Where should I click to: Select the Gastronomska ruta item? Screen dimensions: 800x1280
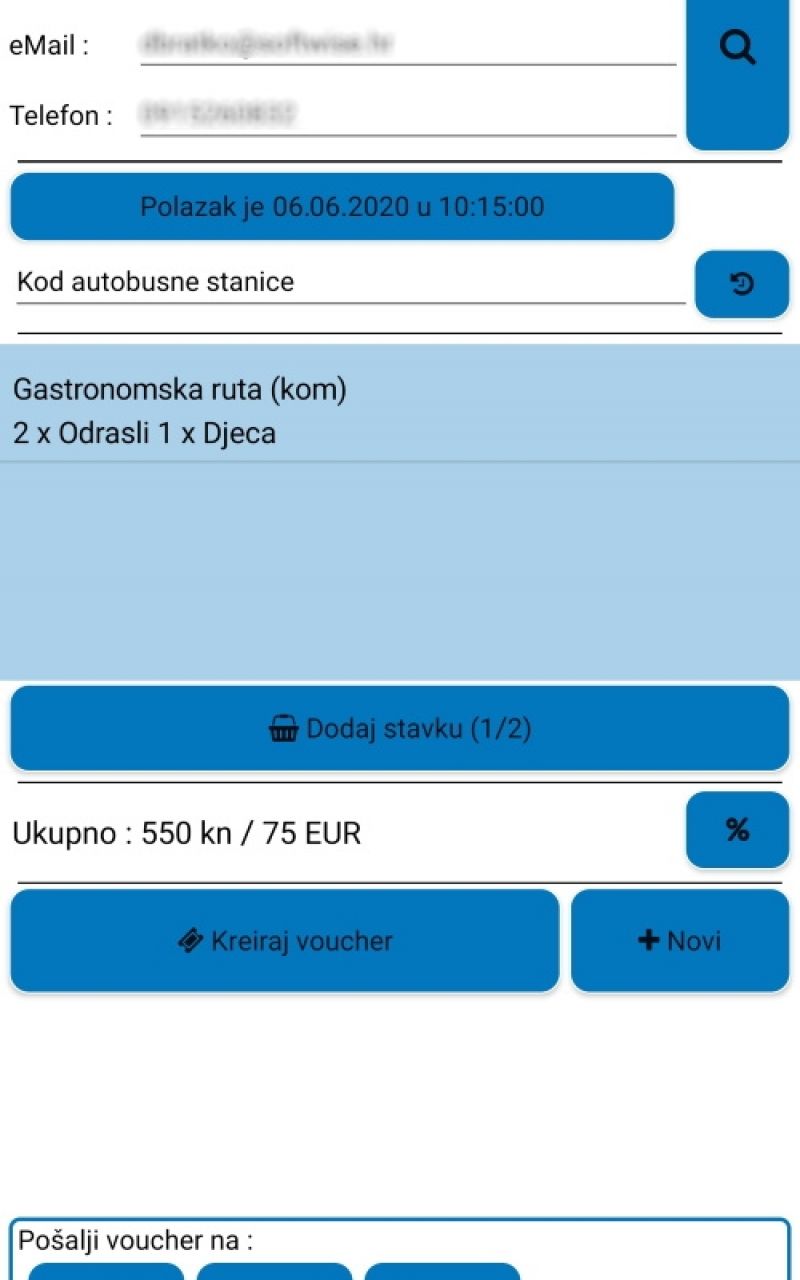click(400, 411)
